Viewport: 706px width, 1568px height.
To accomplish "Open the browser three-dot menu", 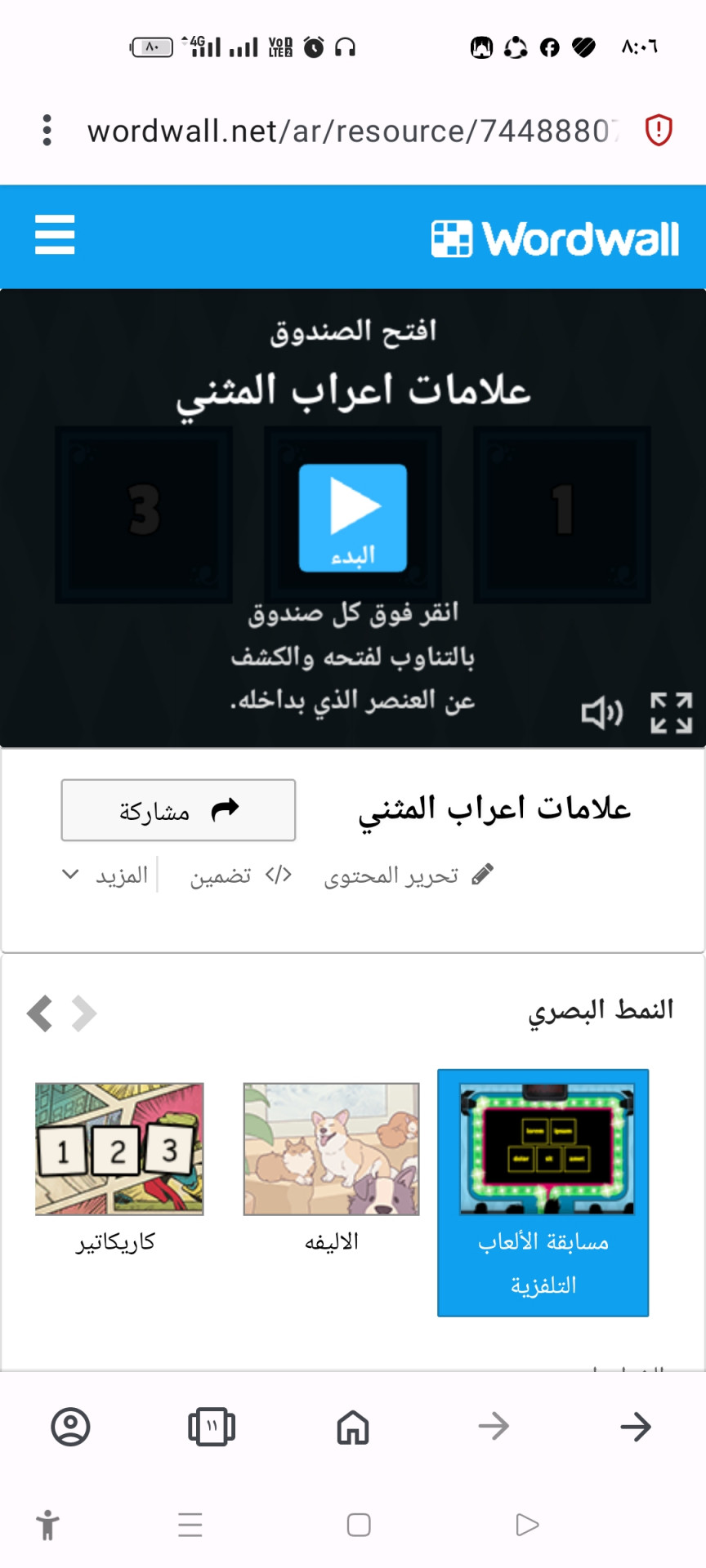I will click(47, 131).
